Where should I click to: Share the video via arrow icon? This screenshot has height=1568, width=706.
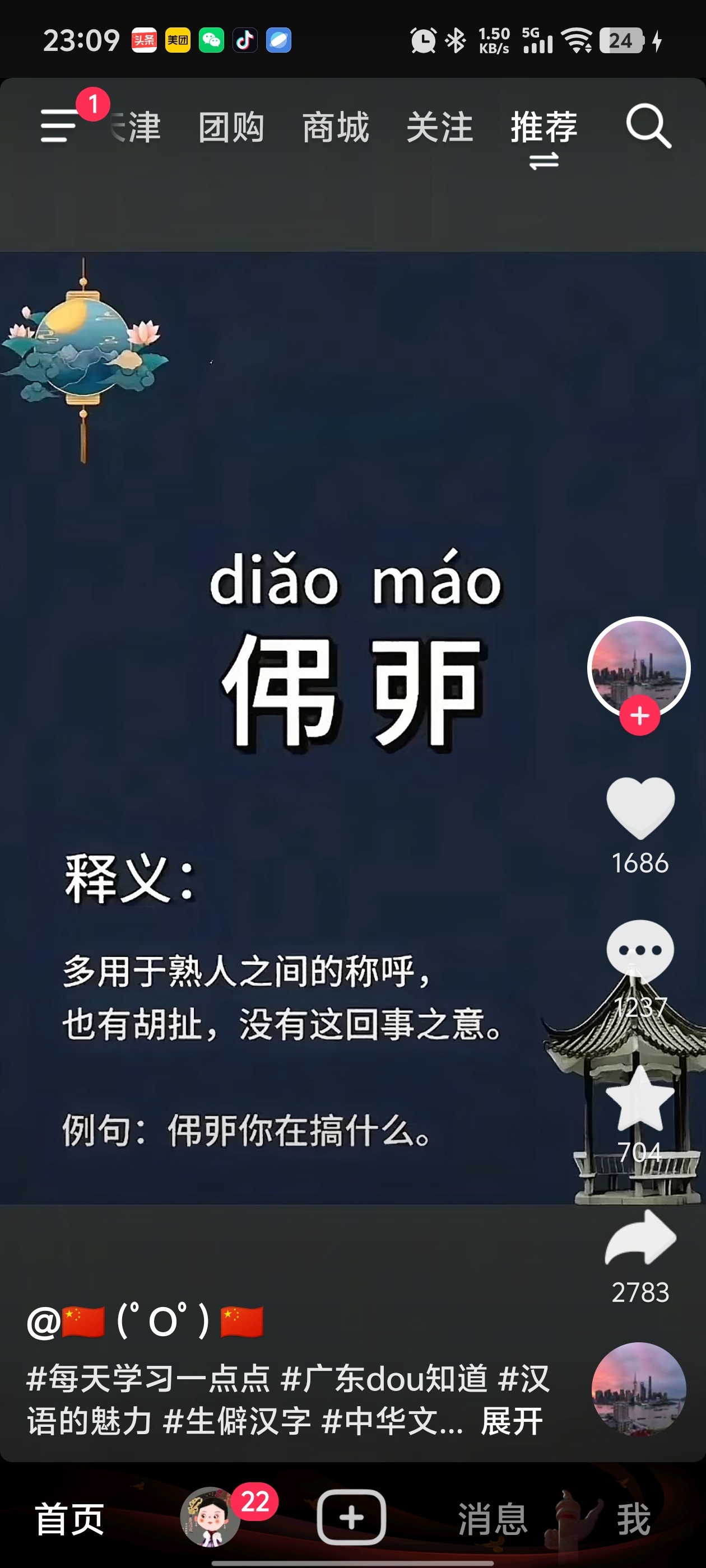point(640,1239)
